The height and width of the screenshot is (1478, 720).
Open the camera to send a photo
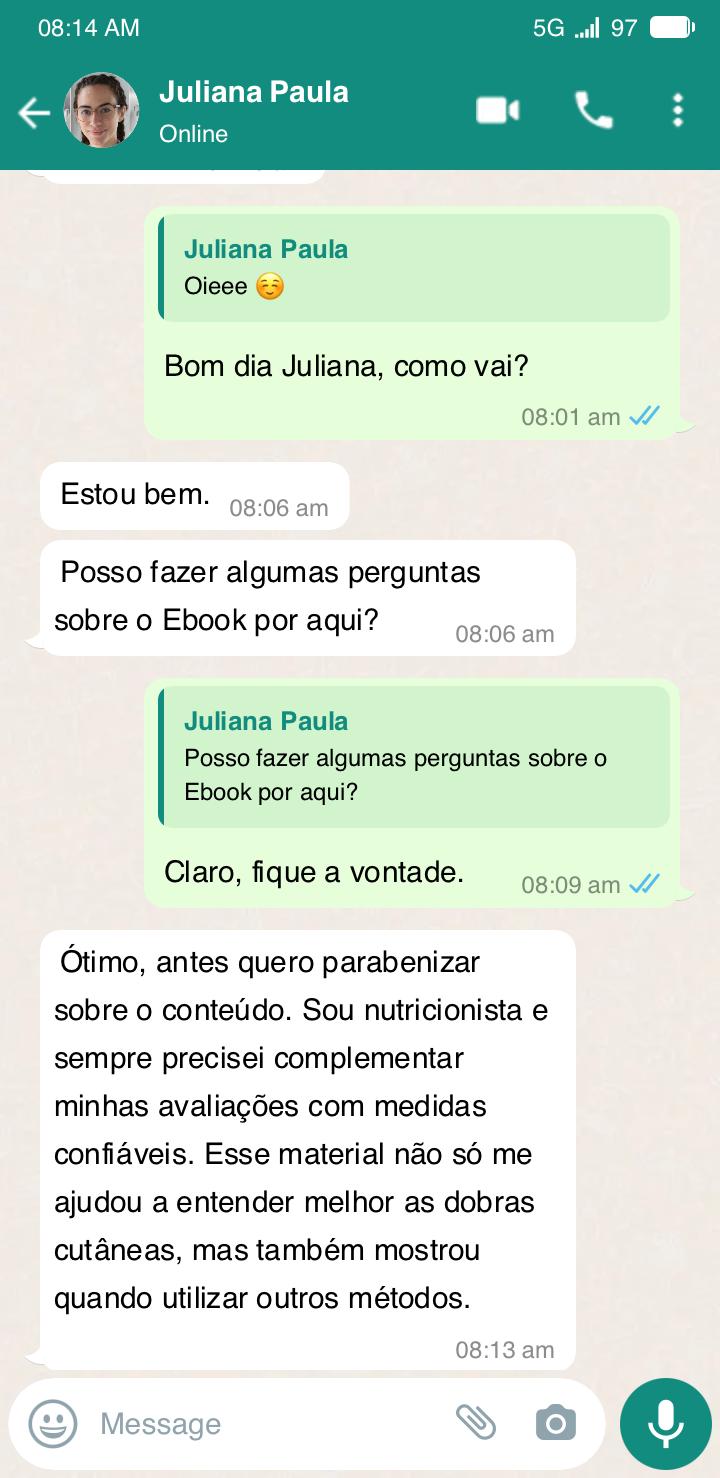[x=555, y=1422]
